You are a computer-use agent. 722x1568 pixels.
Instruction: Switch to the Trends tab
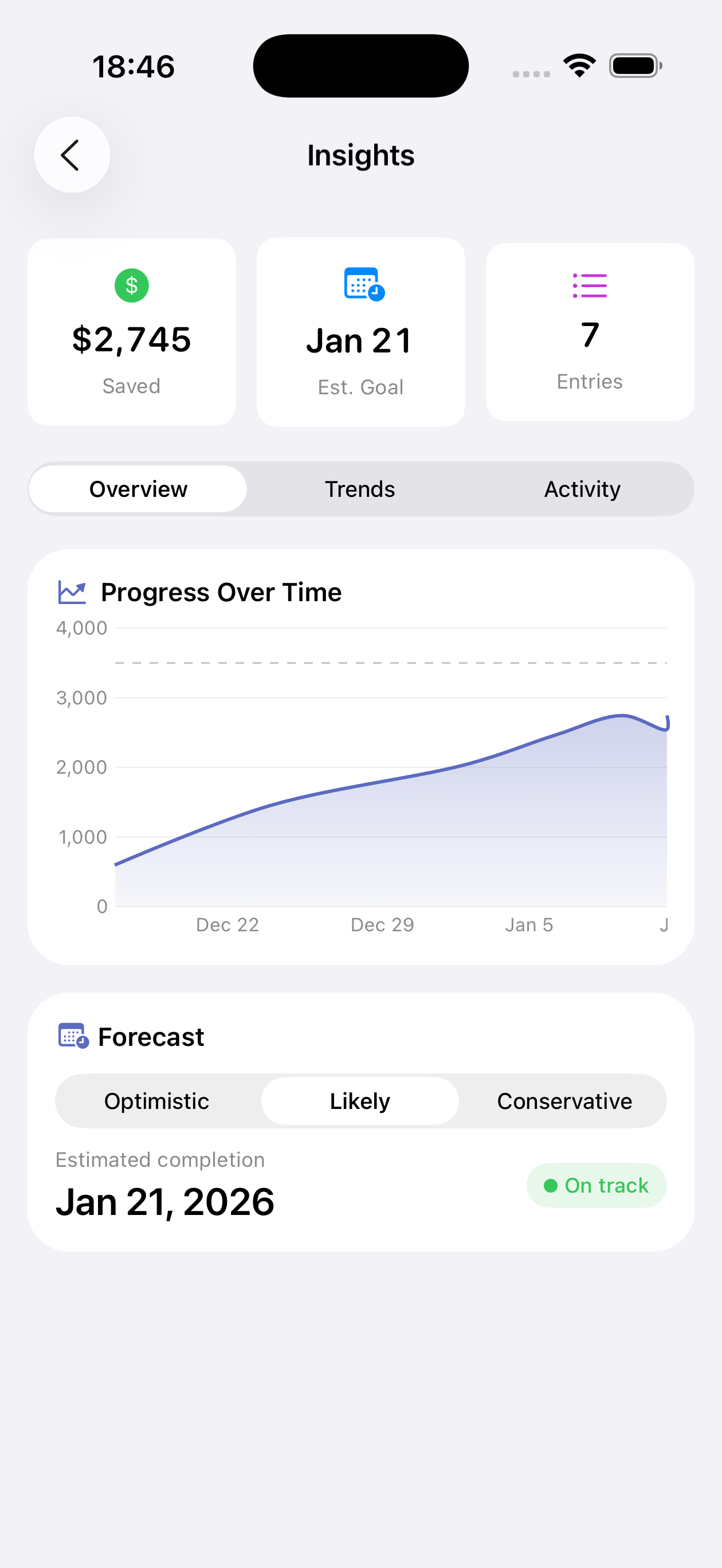[359, 488]
